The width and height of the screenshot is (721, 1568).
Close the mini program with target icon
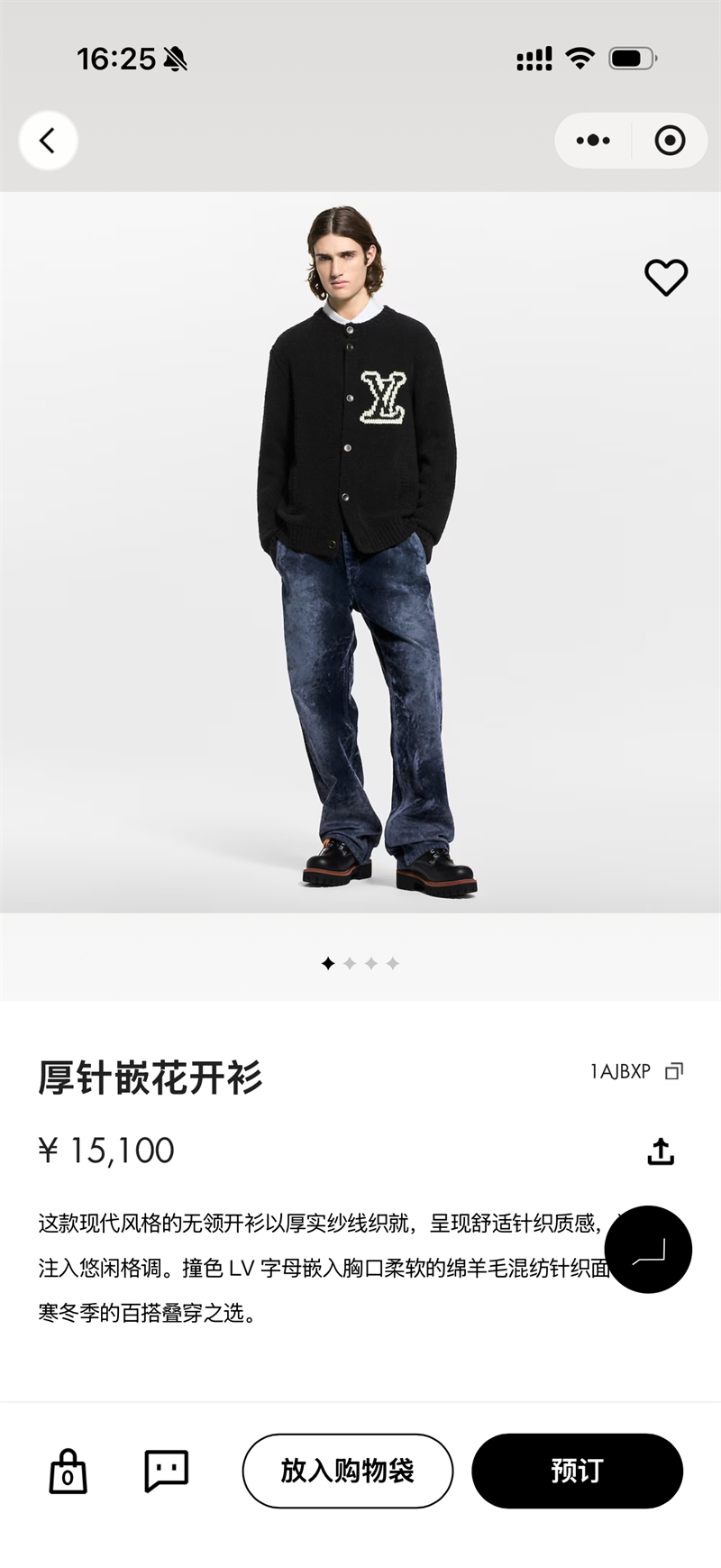point(670,141)
